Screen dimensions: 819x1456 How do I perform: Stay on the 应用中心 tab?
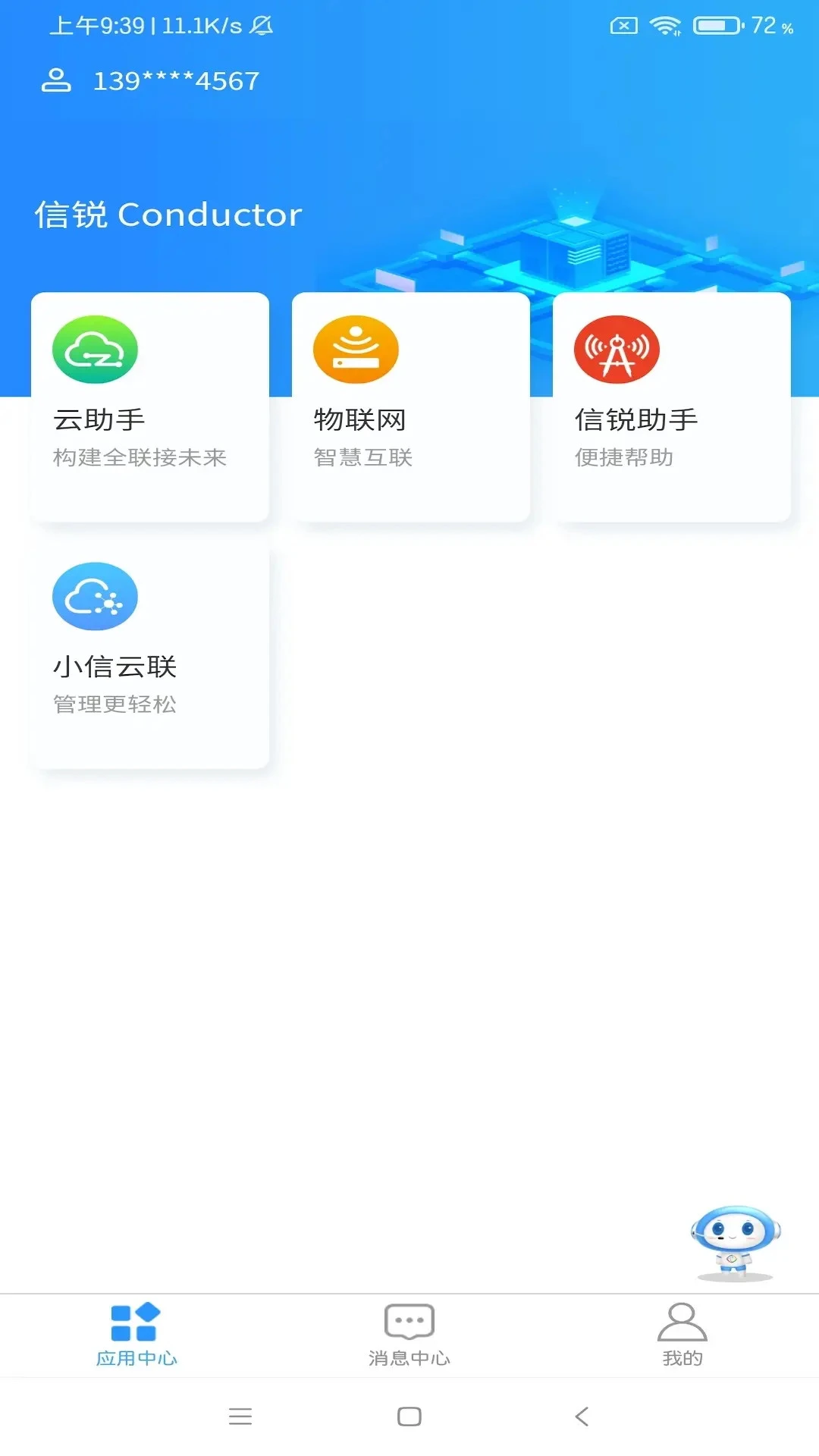pos(134,1335)
